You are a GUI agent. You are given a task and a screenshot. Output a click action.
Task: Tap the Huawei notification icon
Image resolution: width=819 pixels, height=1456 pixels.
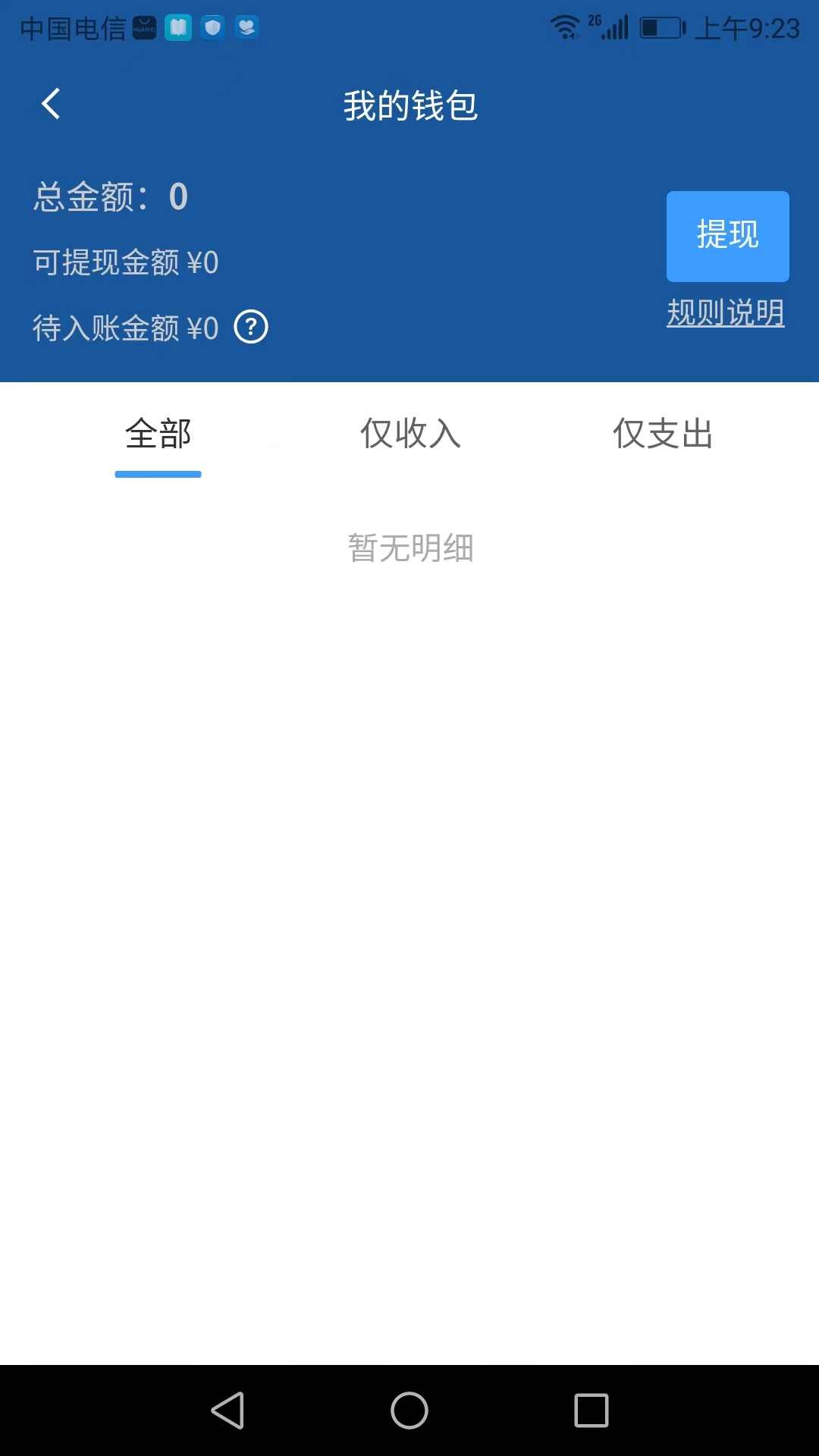tap(146, 28)
